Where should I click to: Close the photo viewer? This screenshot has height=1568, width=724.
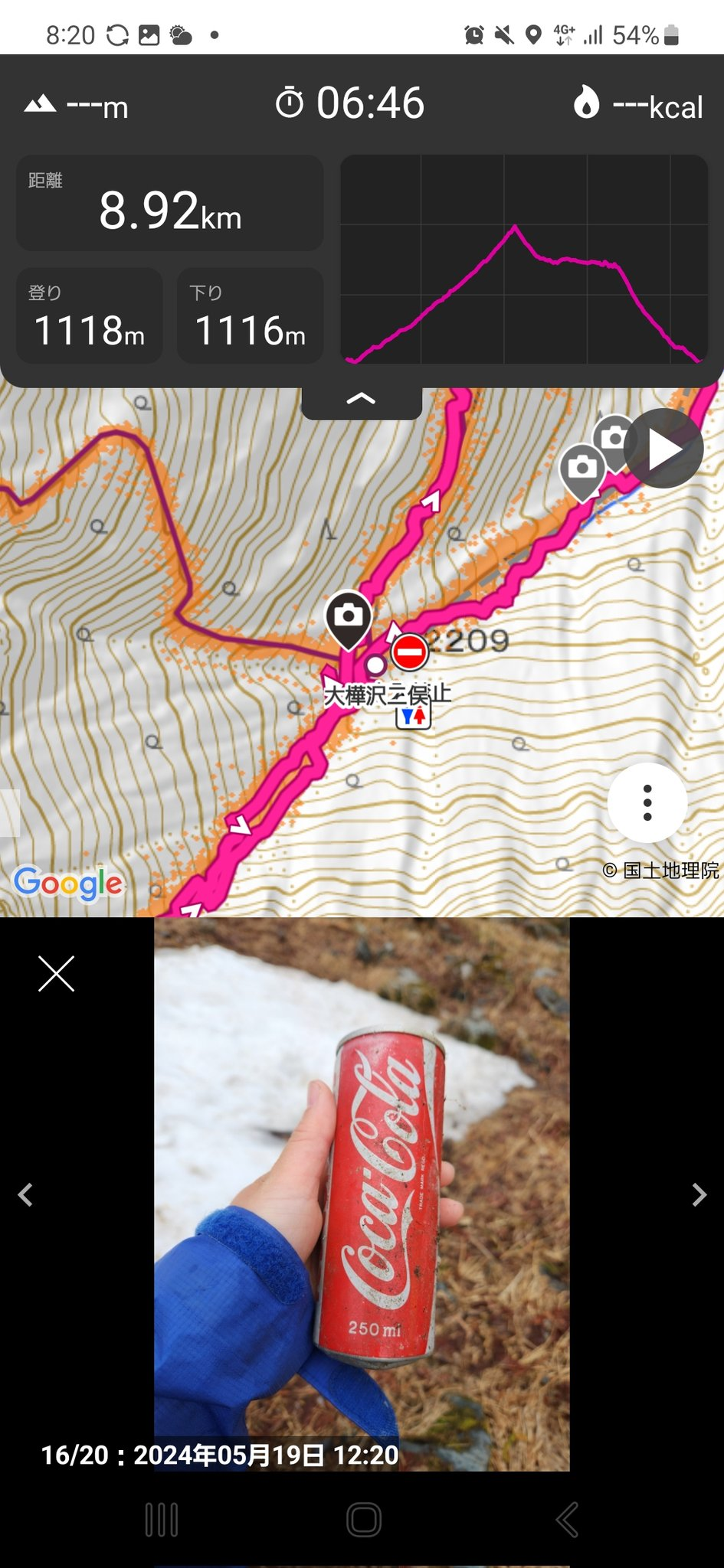point(57,974)
